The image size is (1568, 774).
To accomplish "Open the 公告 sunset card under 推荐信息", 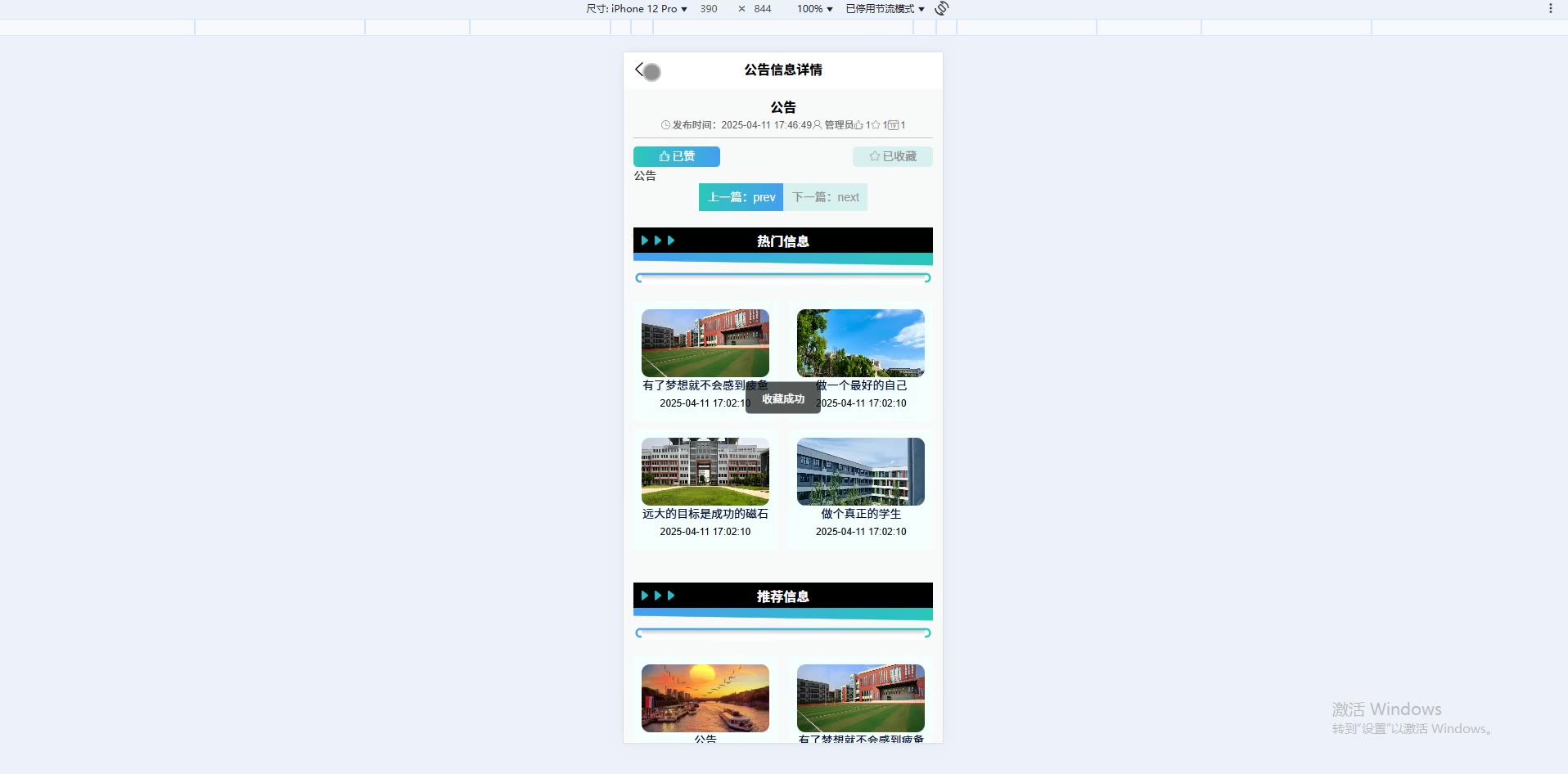I will click(705, 698).
